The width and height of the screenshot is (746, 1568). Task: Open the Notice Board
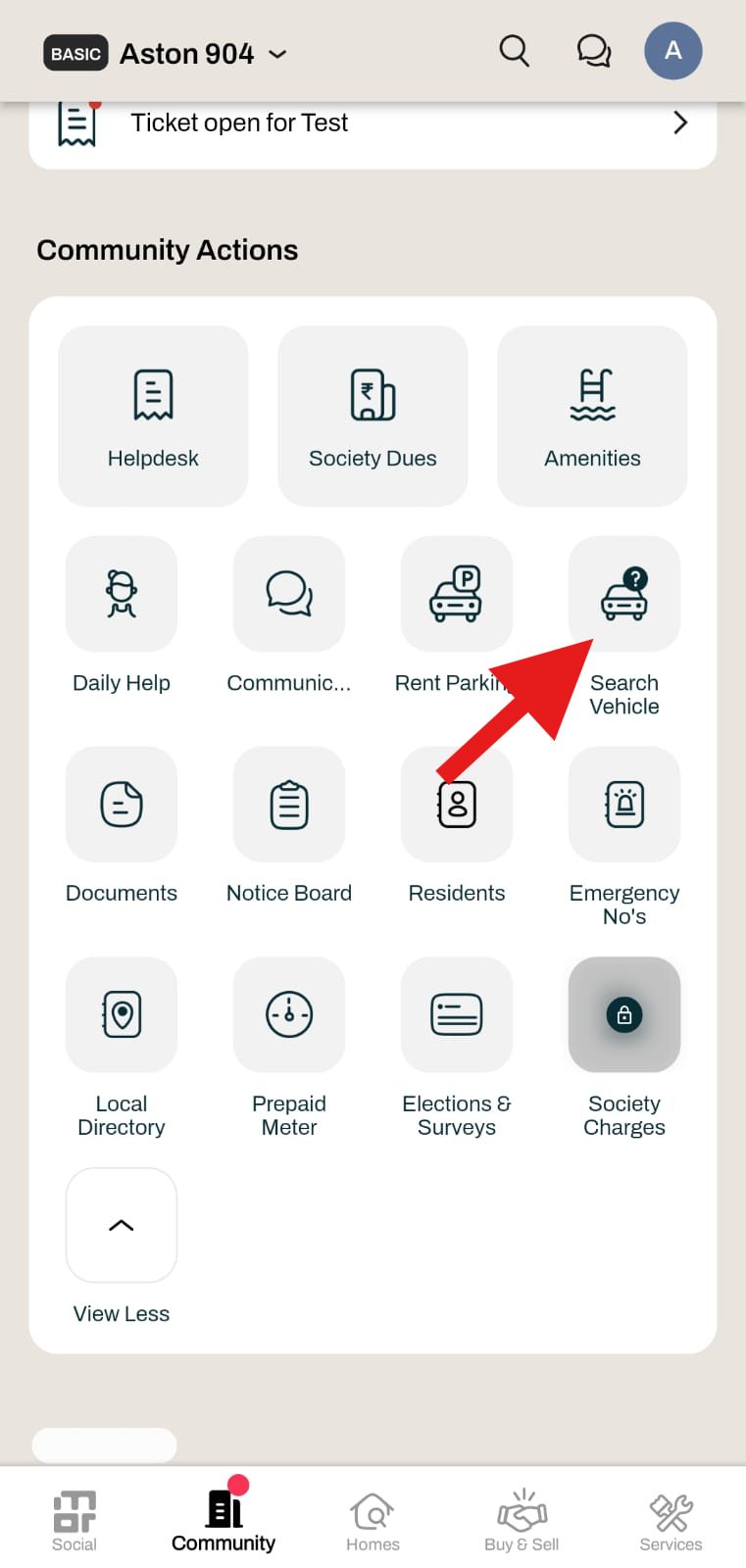click(x=289, y=806)
